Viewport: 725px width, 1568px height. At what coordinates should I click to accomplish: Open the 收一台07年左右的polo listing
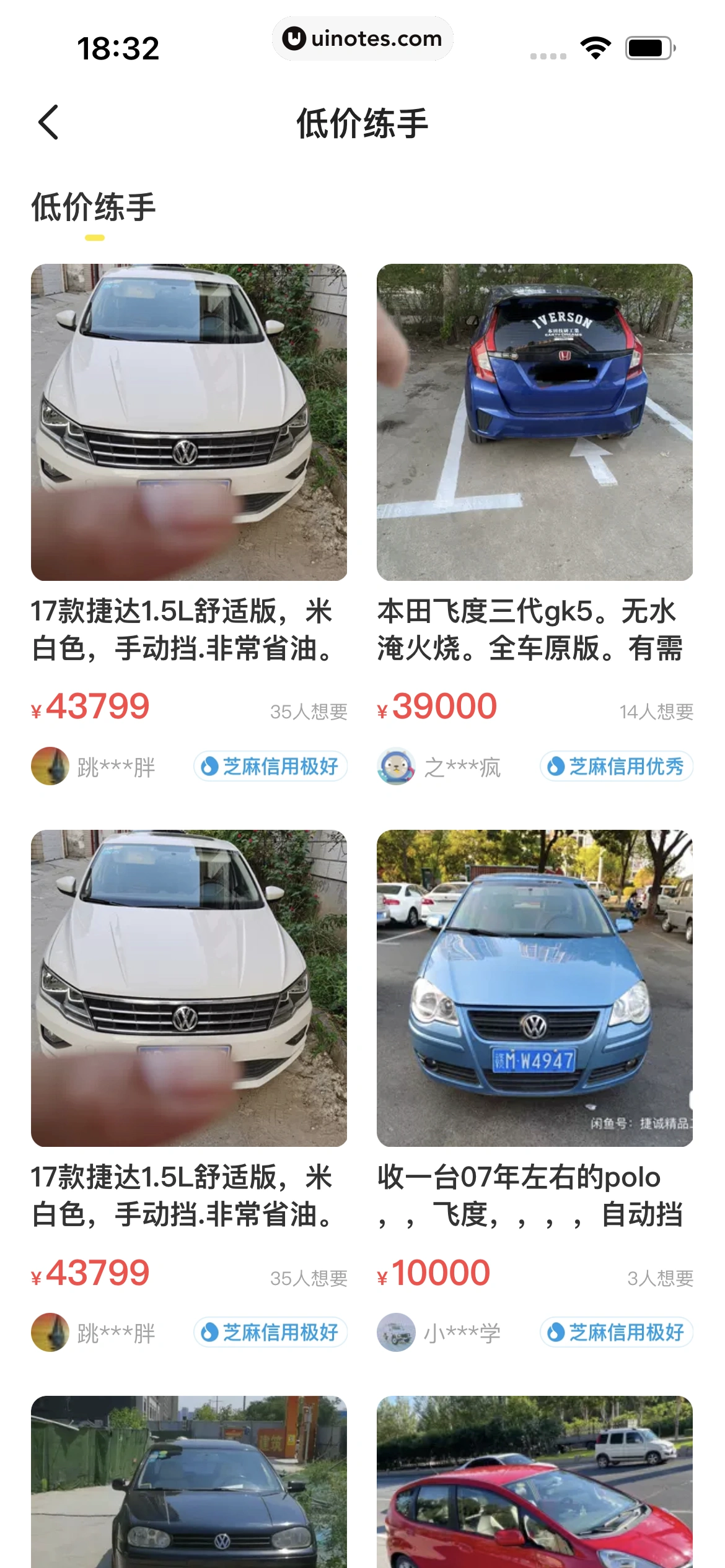click(x=534, y=988)
